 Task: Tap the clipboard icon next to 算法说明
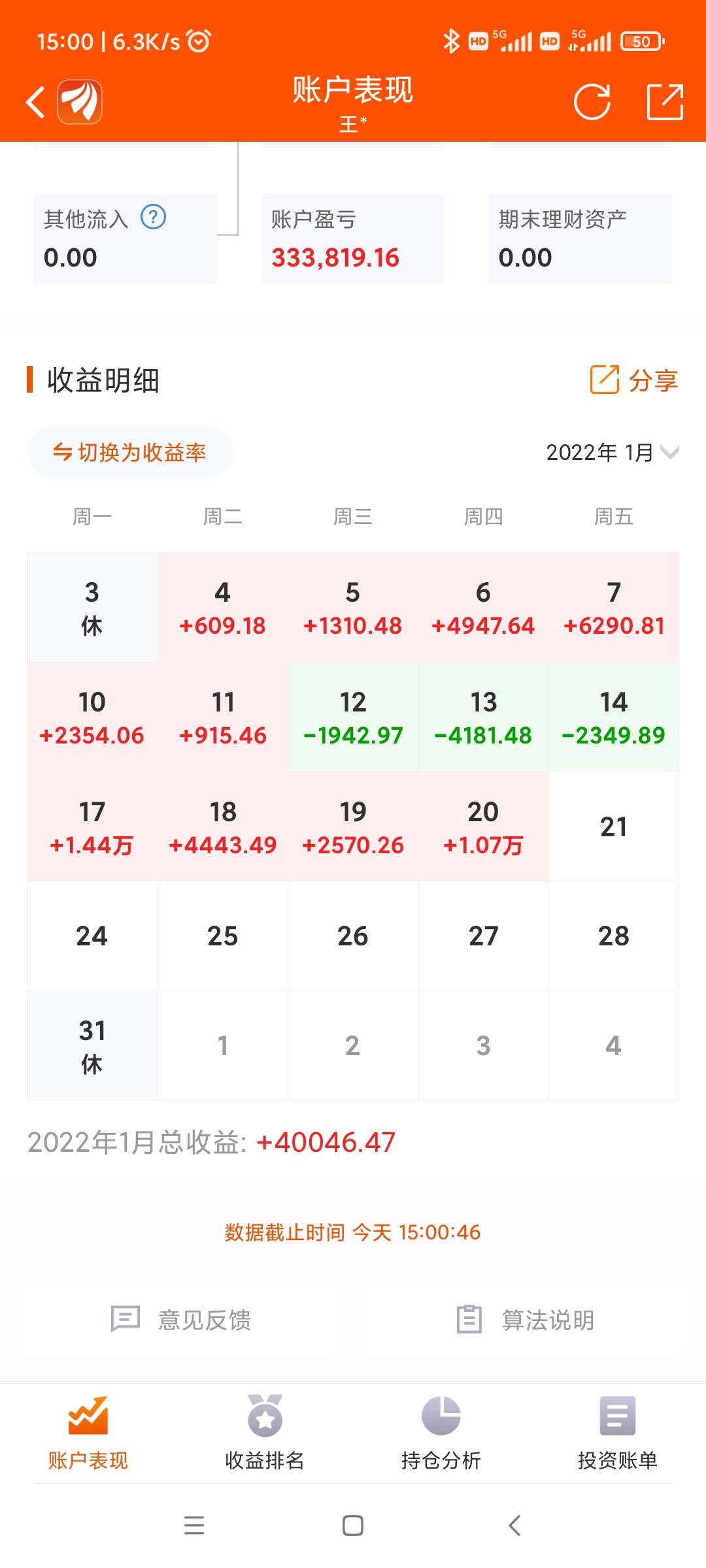(469, 1320)
